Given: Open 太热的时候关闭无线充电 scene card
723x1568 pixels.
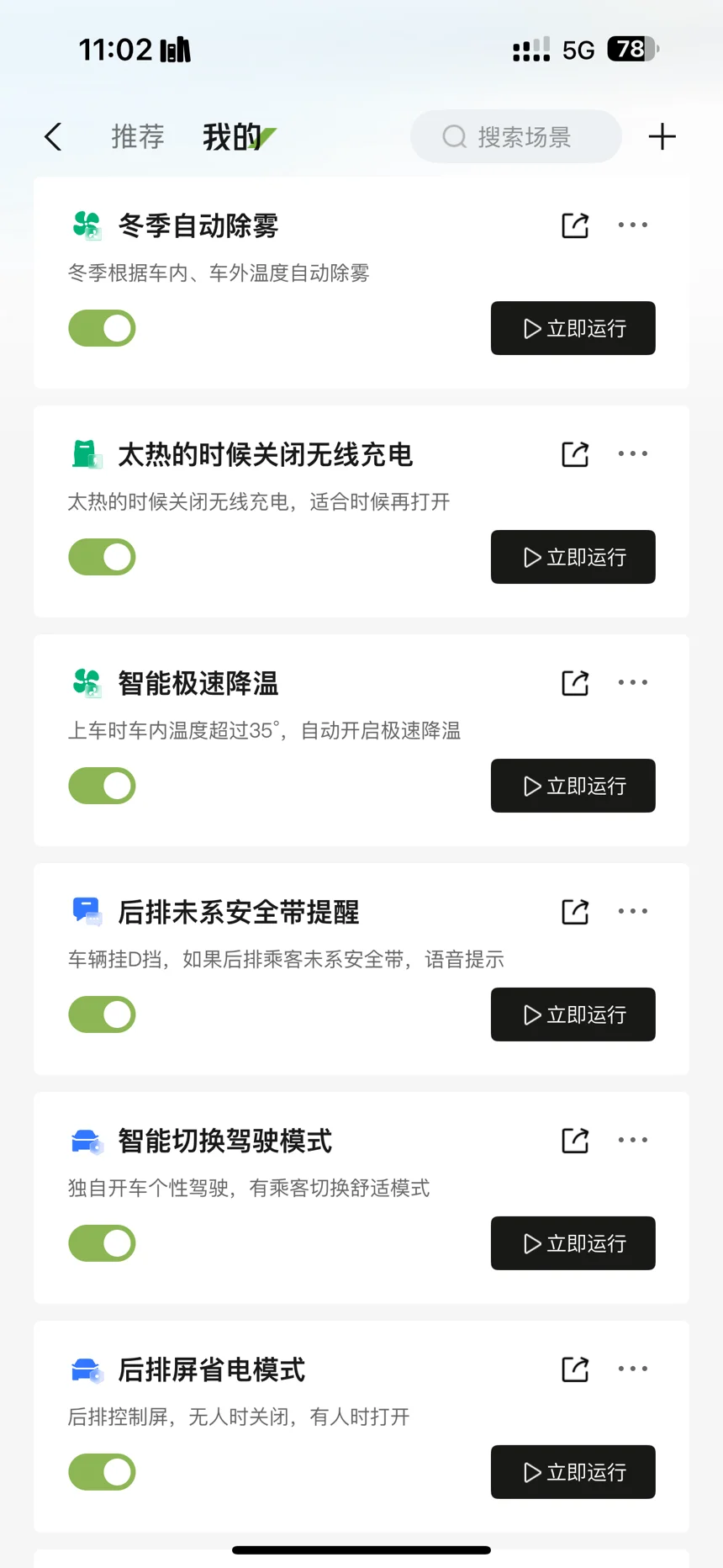Looking at the screenshot, I should point(361,511).
